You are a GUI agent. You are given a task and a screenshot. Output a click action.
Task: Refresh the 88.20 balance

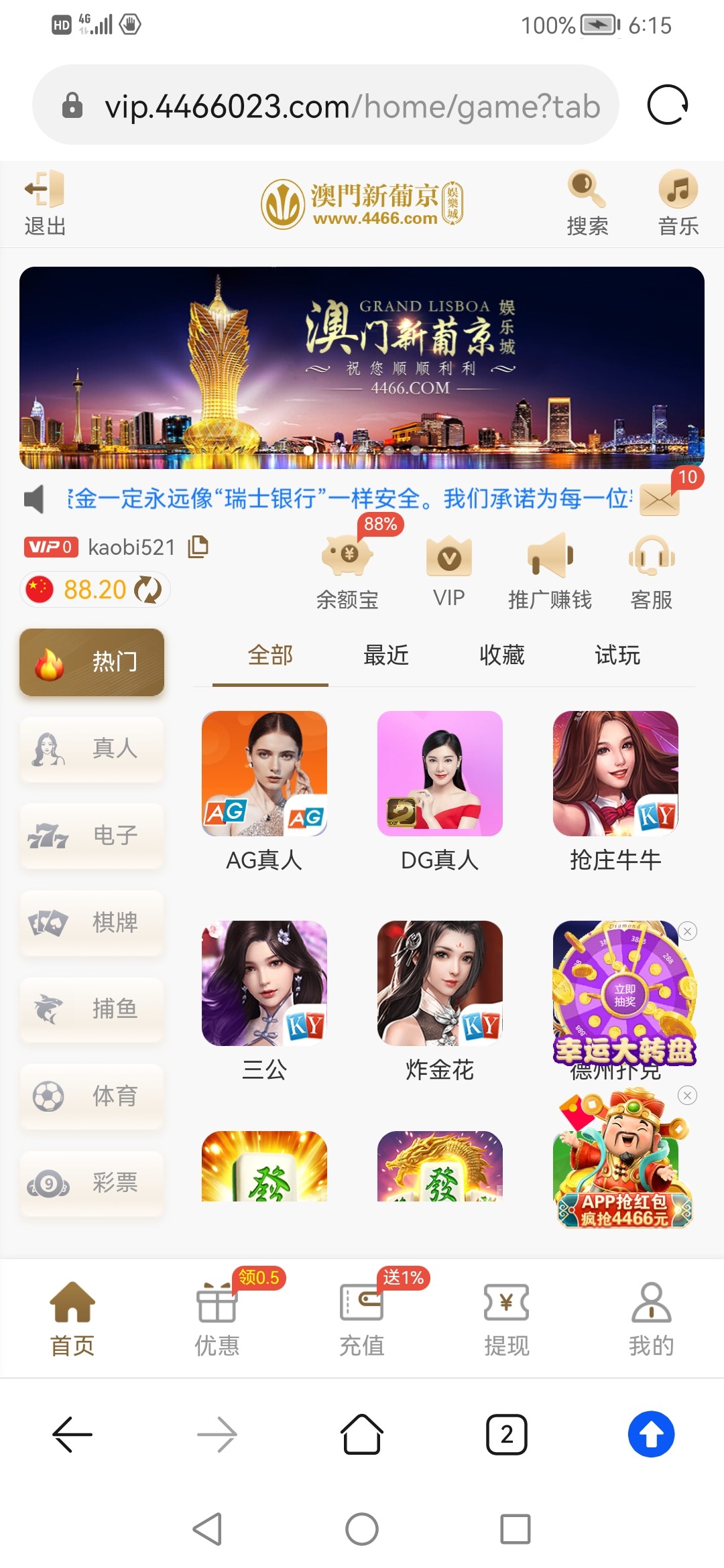pos(149,590)
